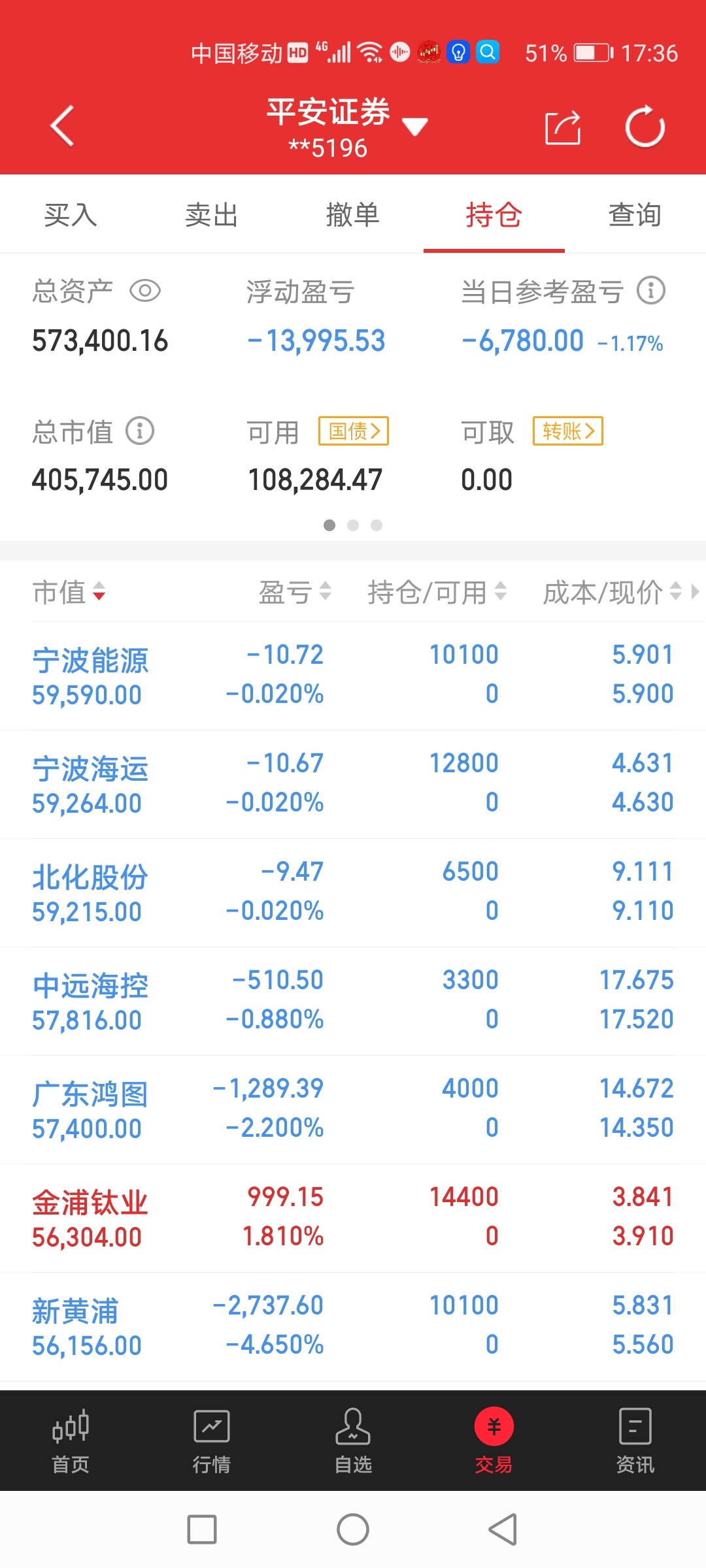Open the 中远海控 holding row

(353, 1000)
